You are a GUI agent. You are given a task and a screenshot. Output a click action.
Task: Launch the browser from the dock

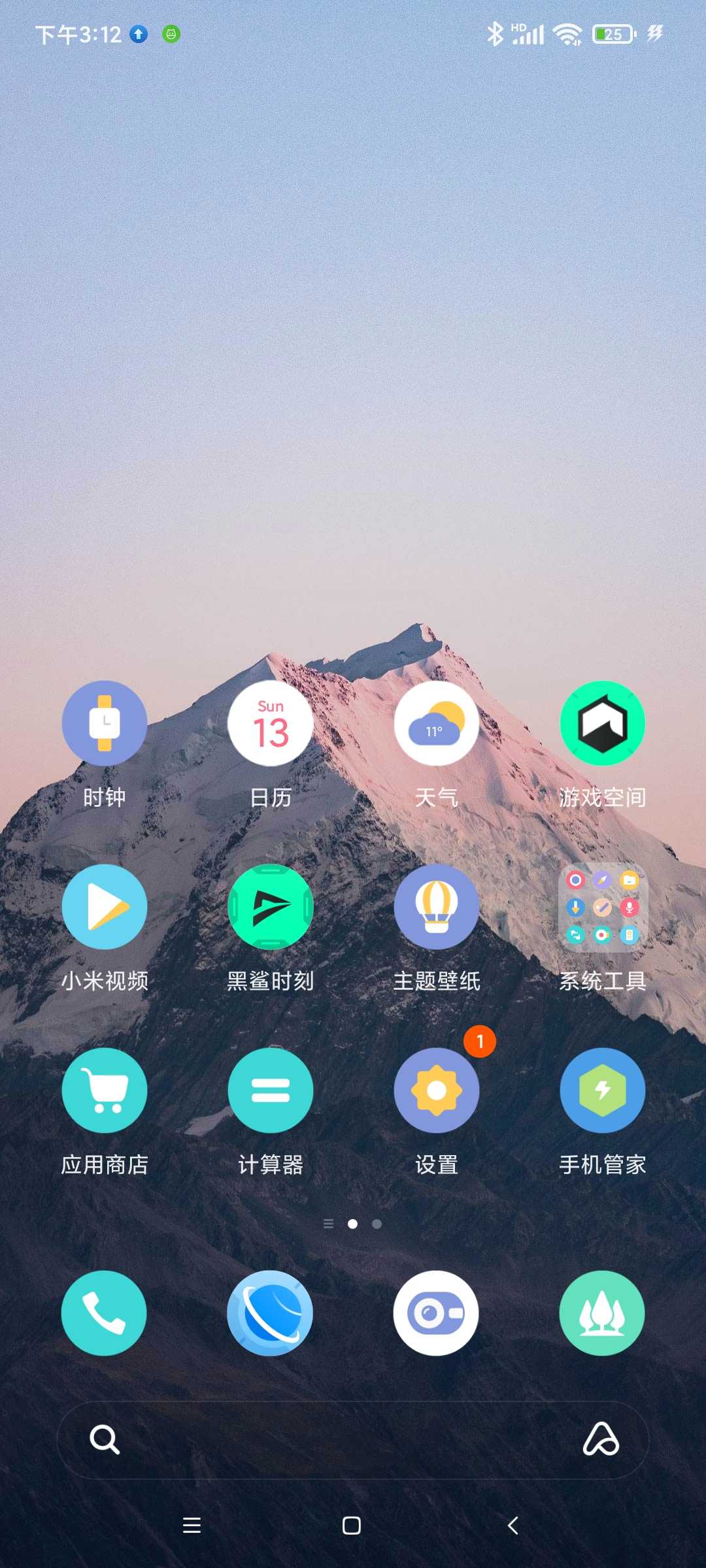pos(270,1313)
